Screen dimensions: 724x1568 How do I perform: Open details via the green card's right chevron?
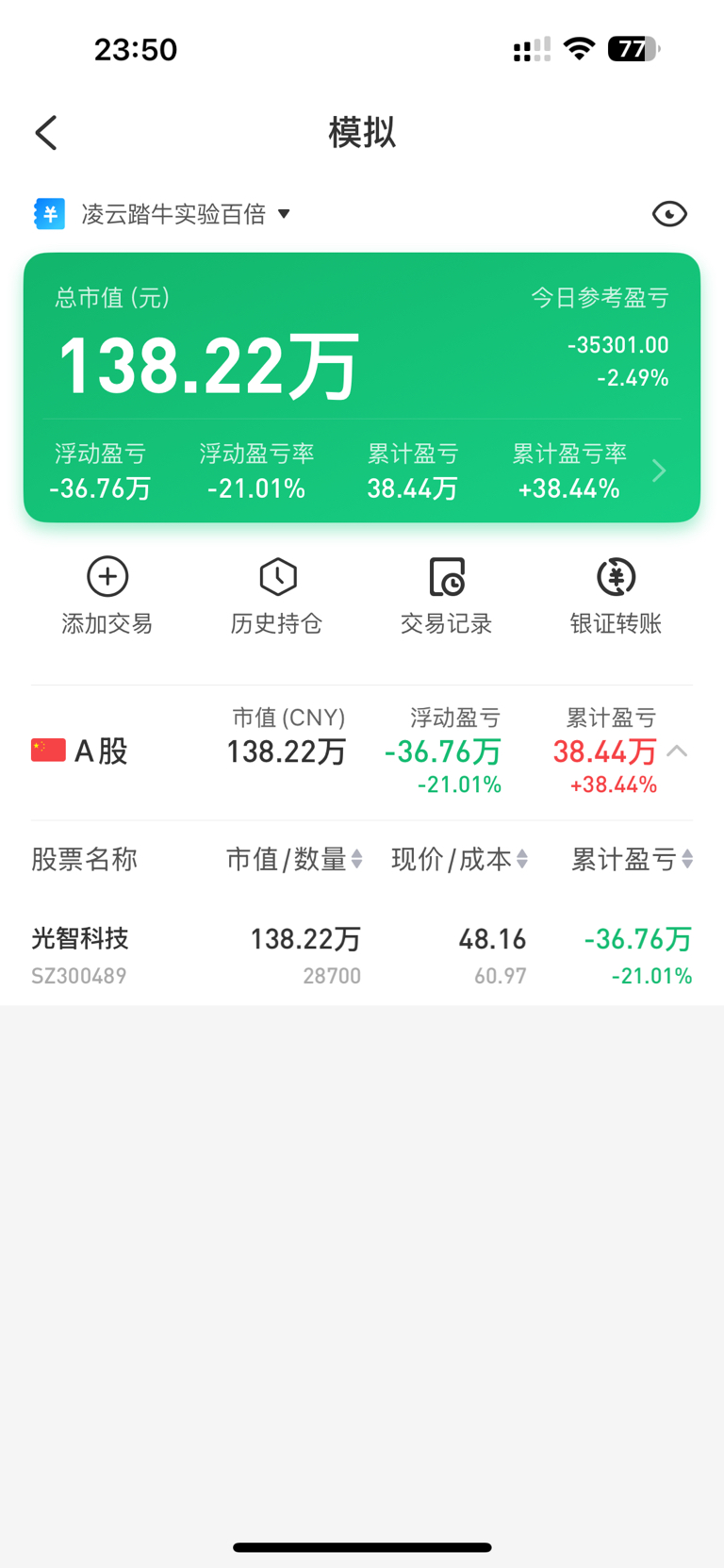coord(659,470)
